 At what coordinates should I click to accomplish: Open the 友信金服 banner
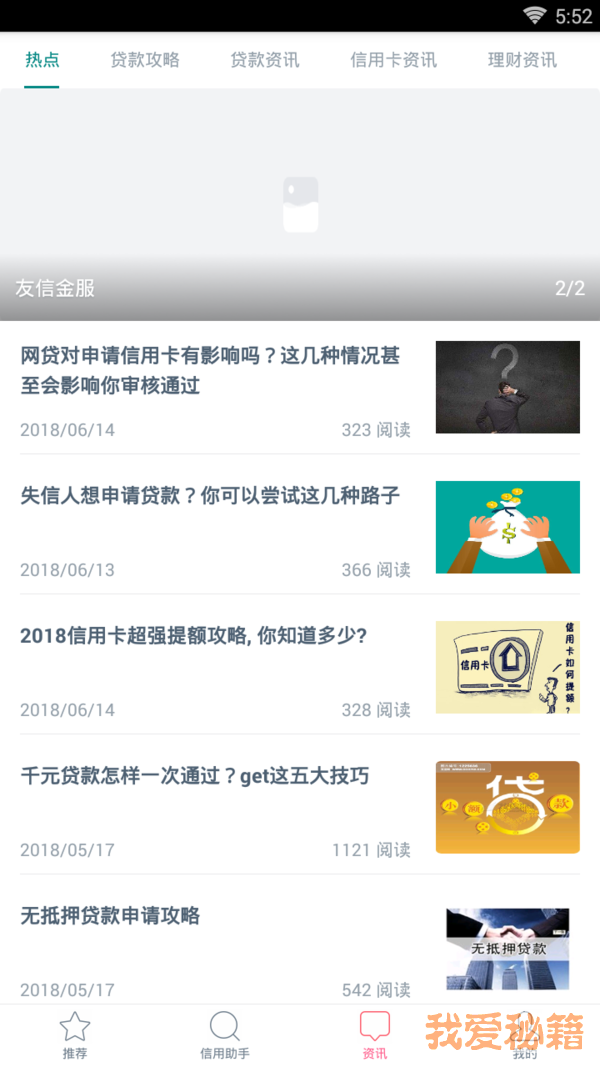click(300, 205)
